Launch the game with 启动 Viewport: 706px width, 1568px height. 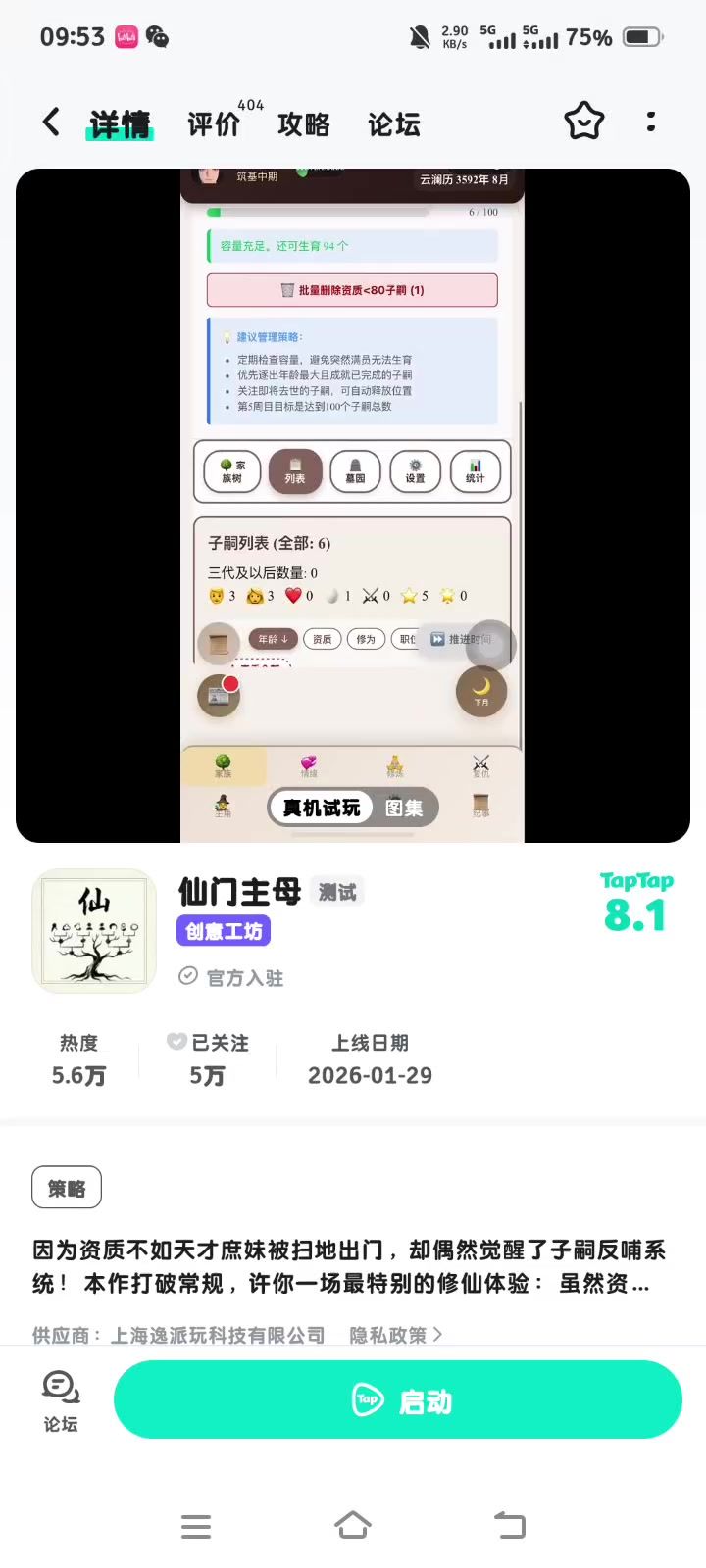coord(398,1399)
